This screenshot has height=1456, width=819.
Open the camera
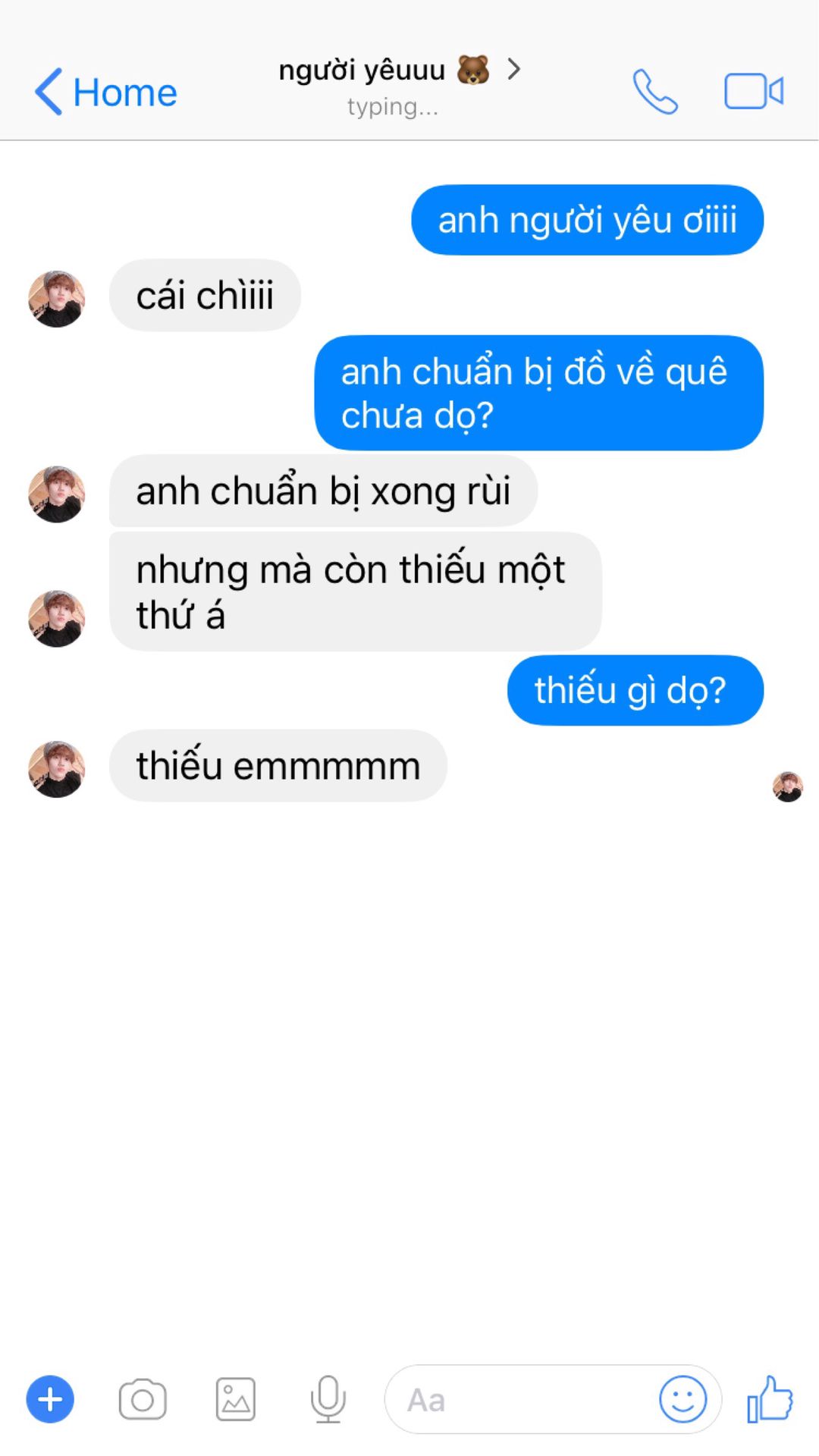click(143, 1399)
